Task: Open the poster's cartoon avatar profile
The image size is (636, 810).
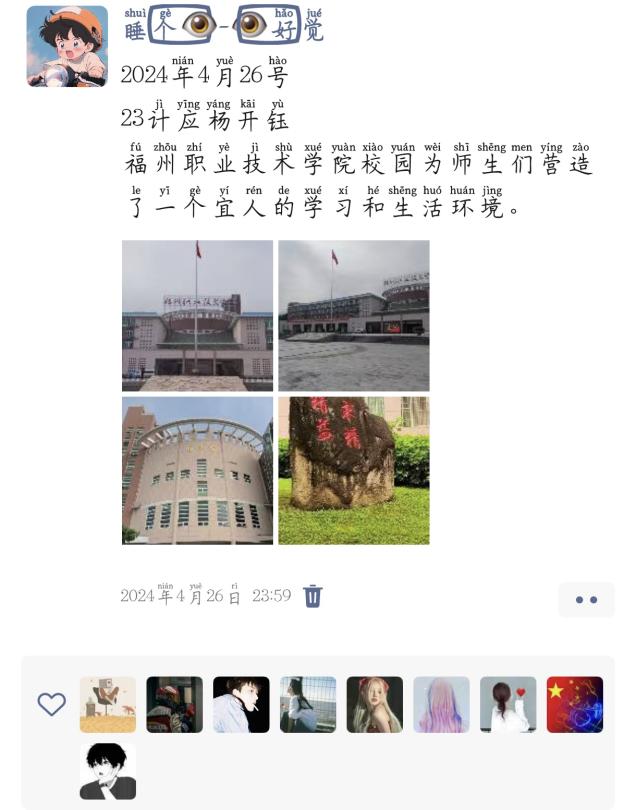Action: click(x=67, y=46)
